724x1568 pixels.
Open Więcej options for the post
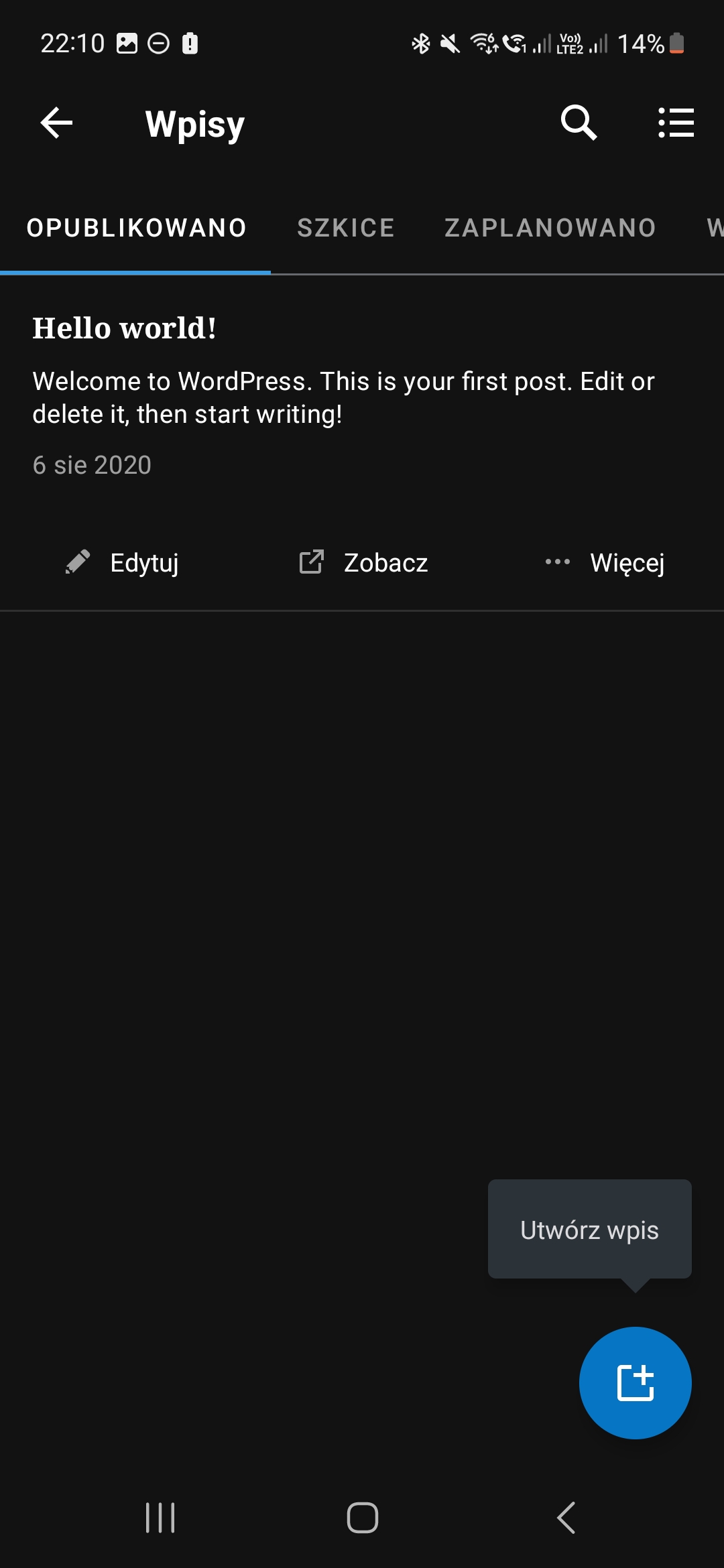click(604, 563)
